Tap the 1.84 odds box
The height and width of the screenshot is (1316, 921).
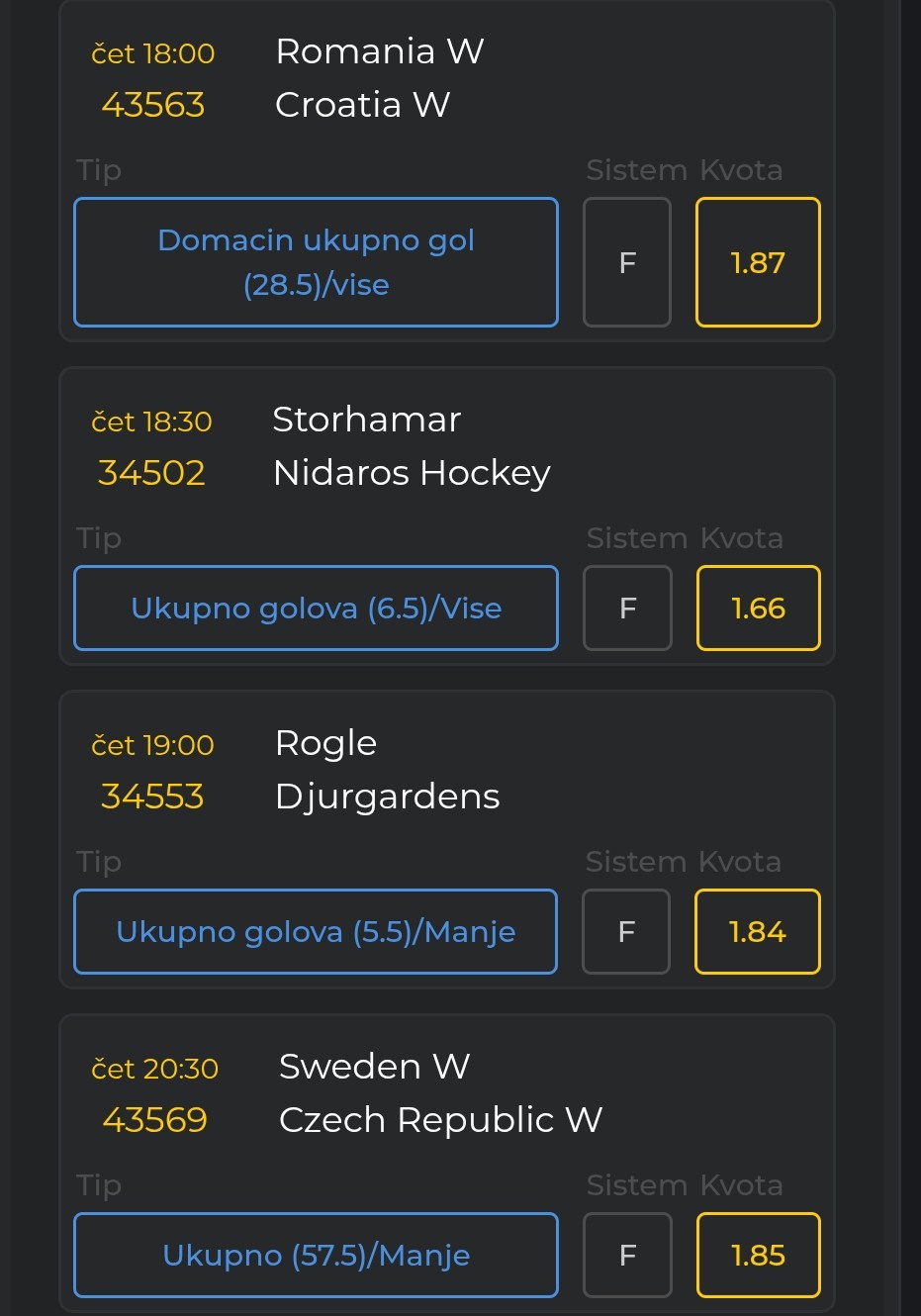click(x=757, y=931)
